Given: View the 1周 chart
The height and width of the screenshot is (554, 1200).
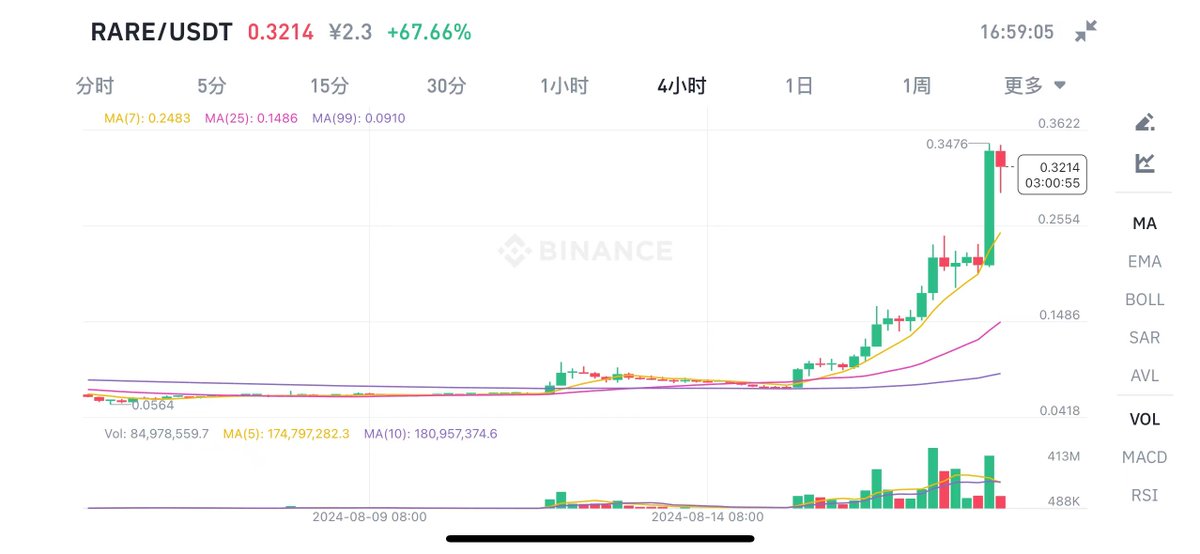Looking at the screenshot, I should tap(916, 86).
